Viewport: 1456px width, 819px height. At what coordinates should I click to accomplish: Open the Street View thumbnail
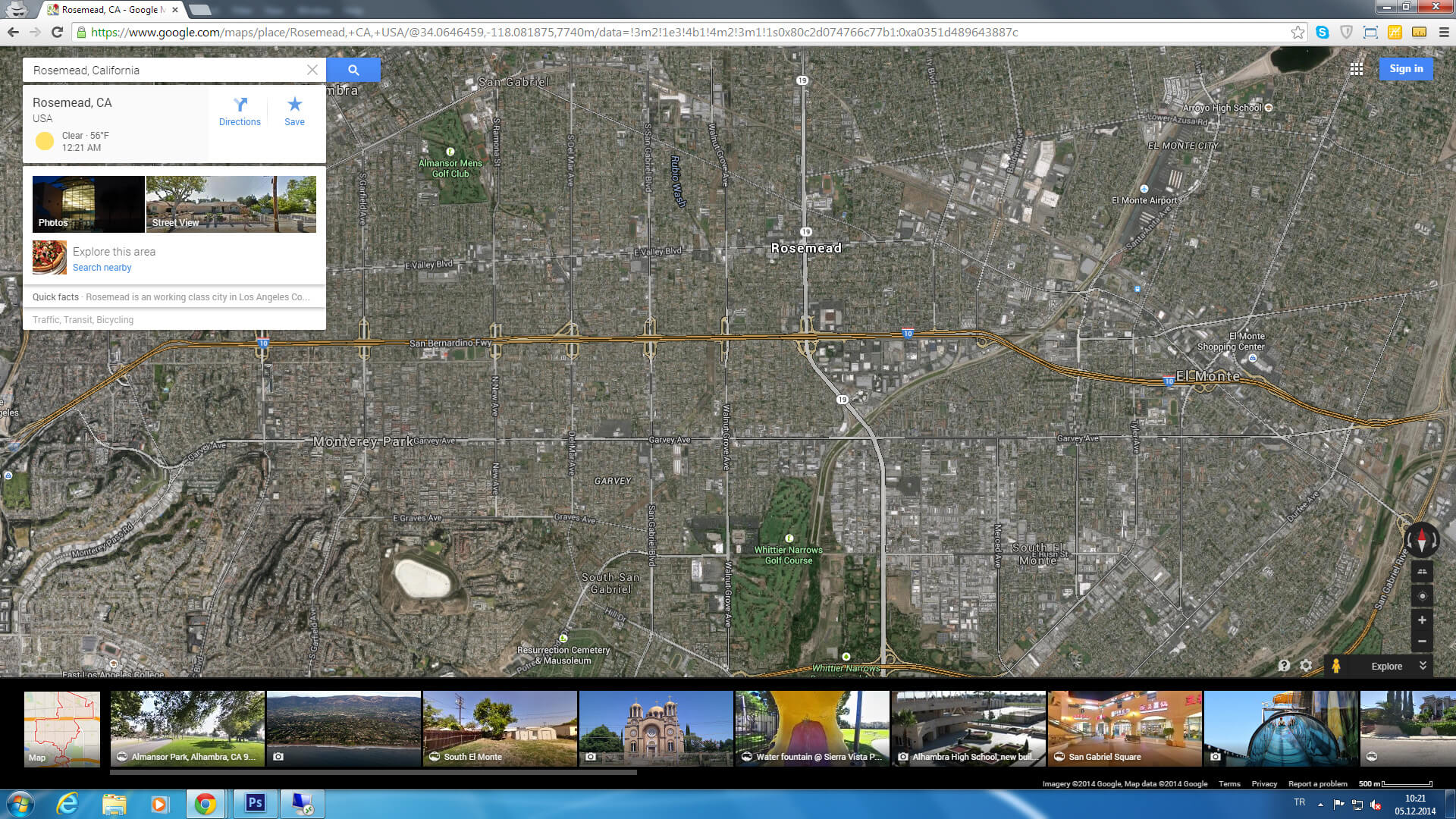(x=231, y=204)
